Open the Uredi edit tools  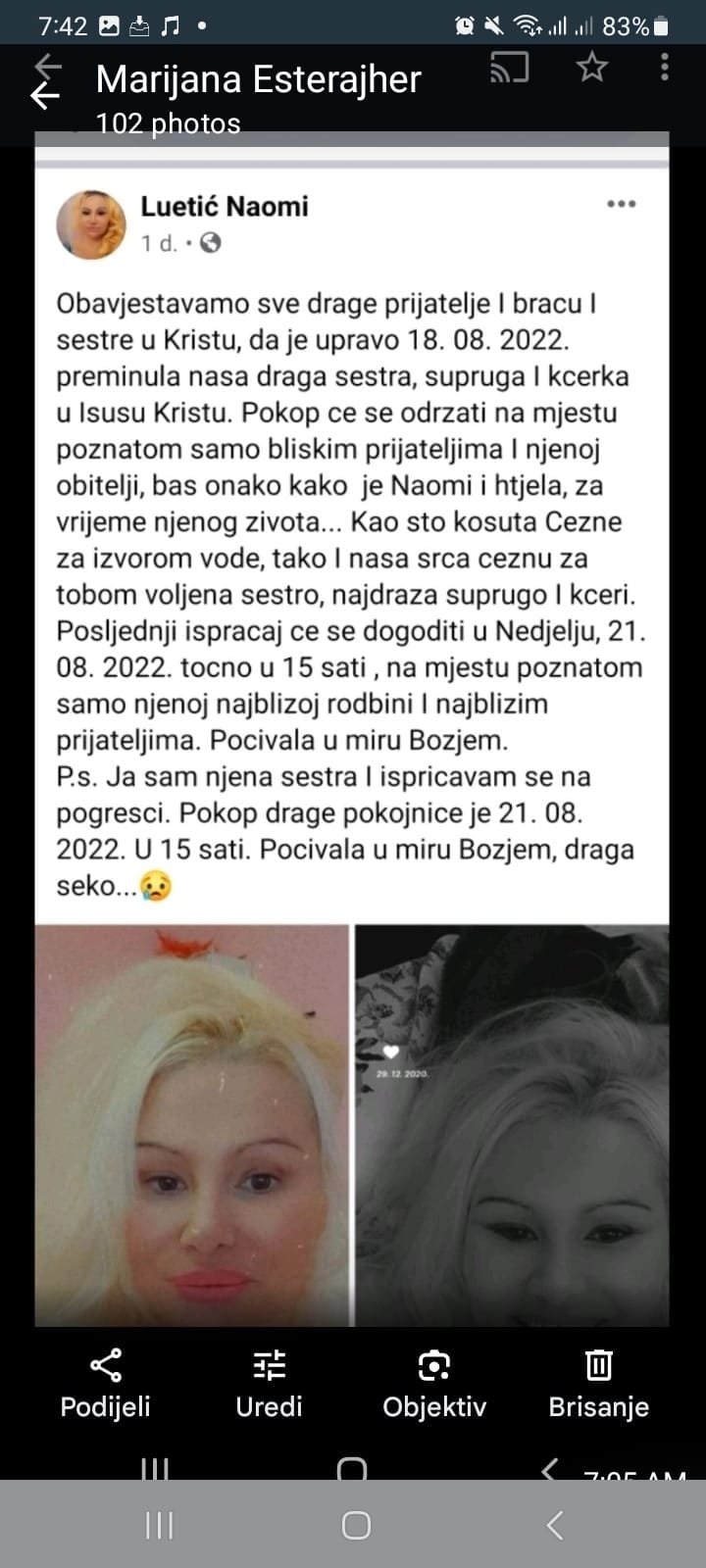[269, 1382]
